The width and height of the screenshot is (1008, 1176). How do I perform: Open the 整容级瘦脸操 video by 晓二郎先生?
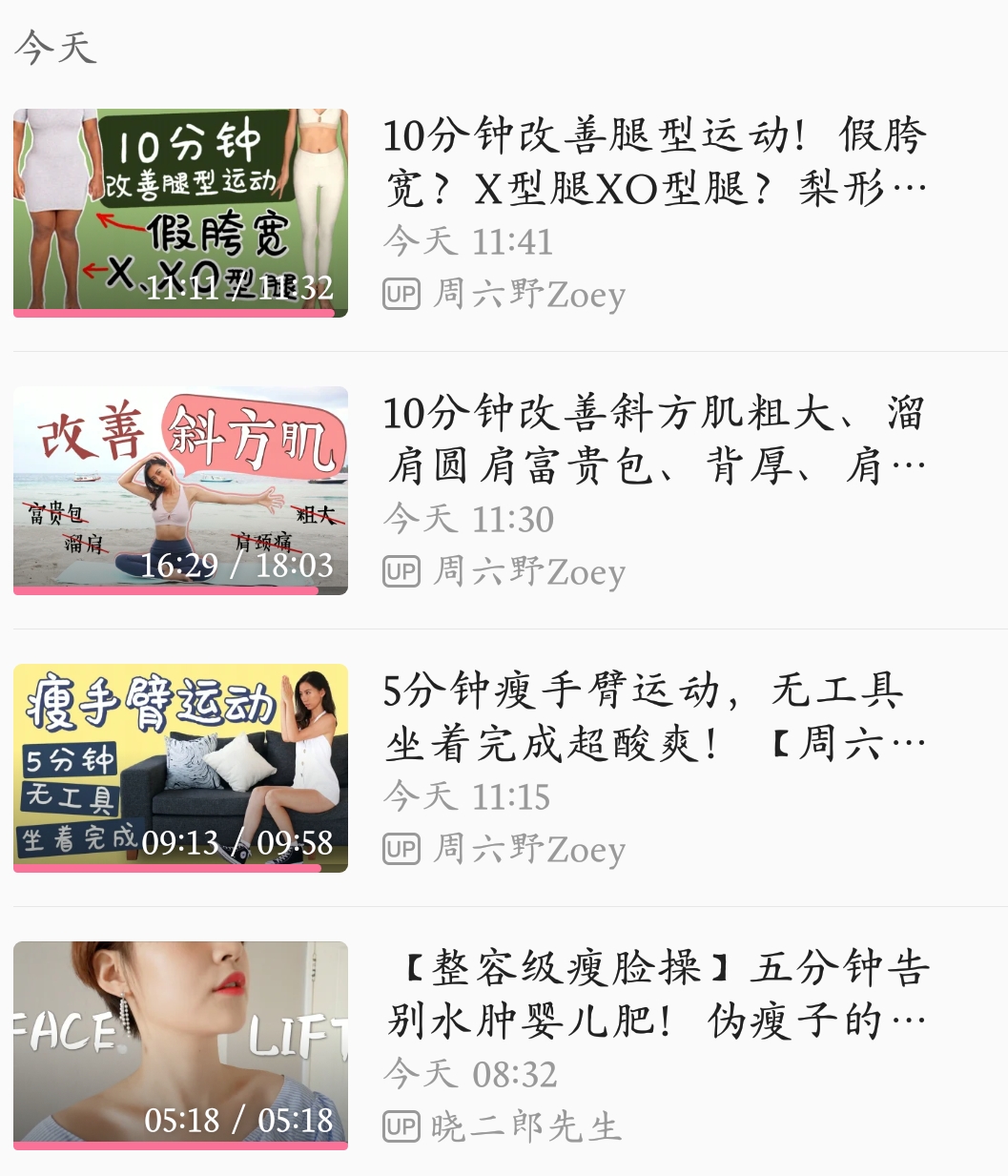pos(654,995)
